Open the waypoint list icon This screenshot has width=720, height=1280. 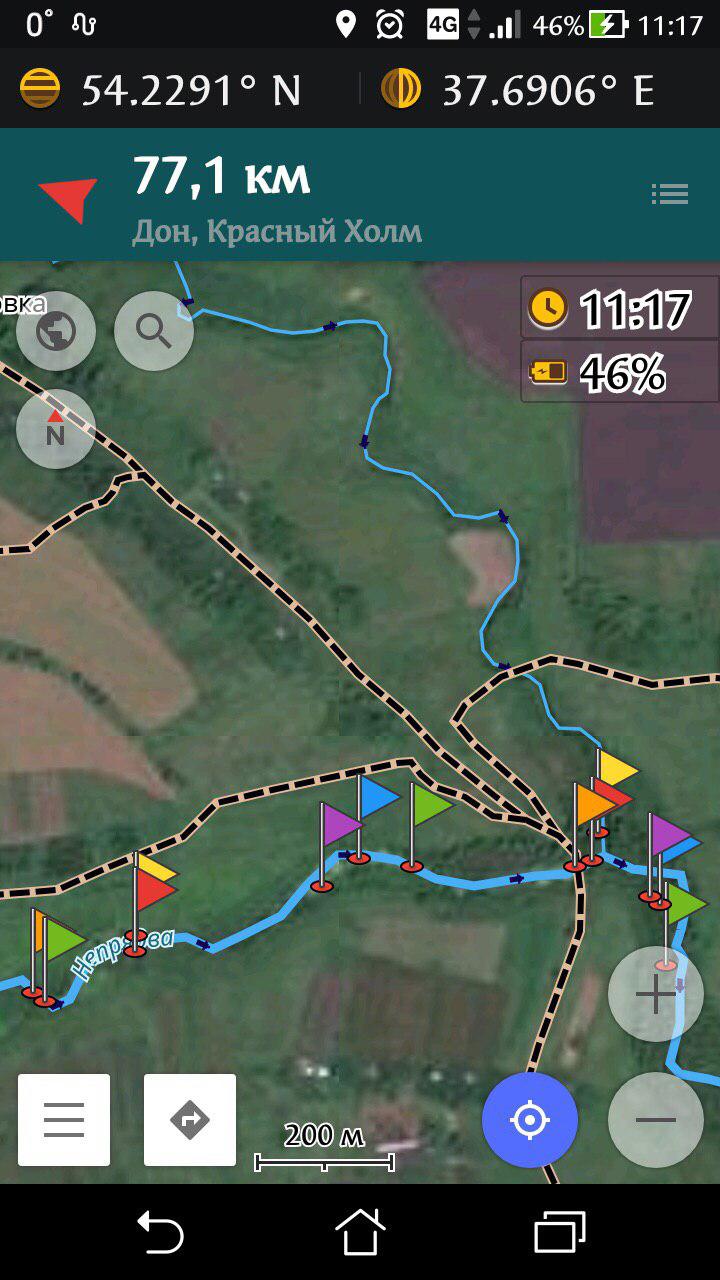[x=669, y=194]
